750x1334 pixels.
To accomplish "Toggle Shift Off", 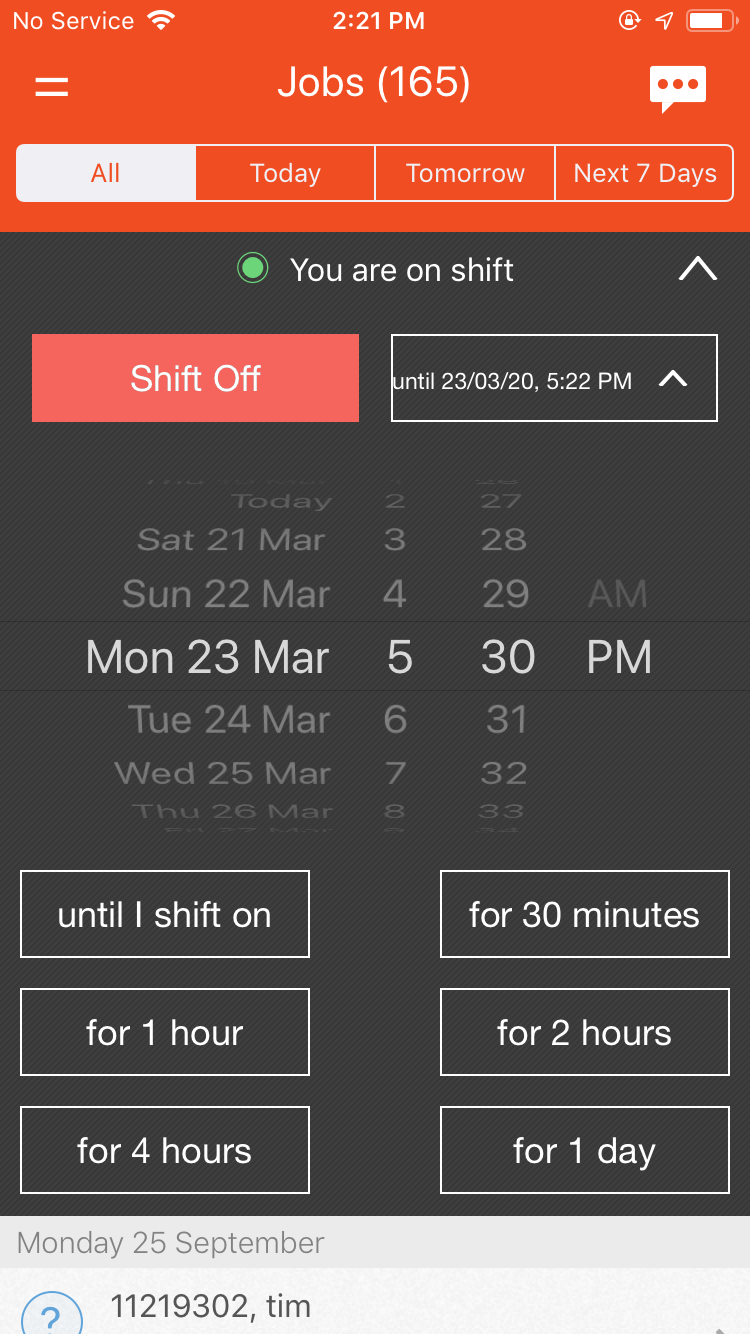I will tap(195, 378).
